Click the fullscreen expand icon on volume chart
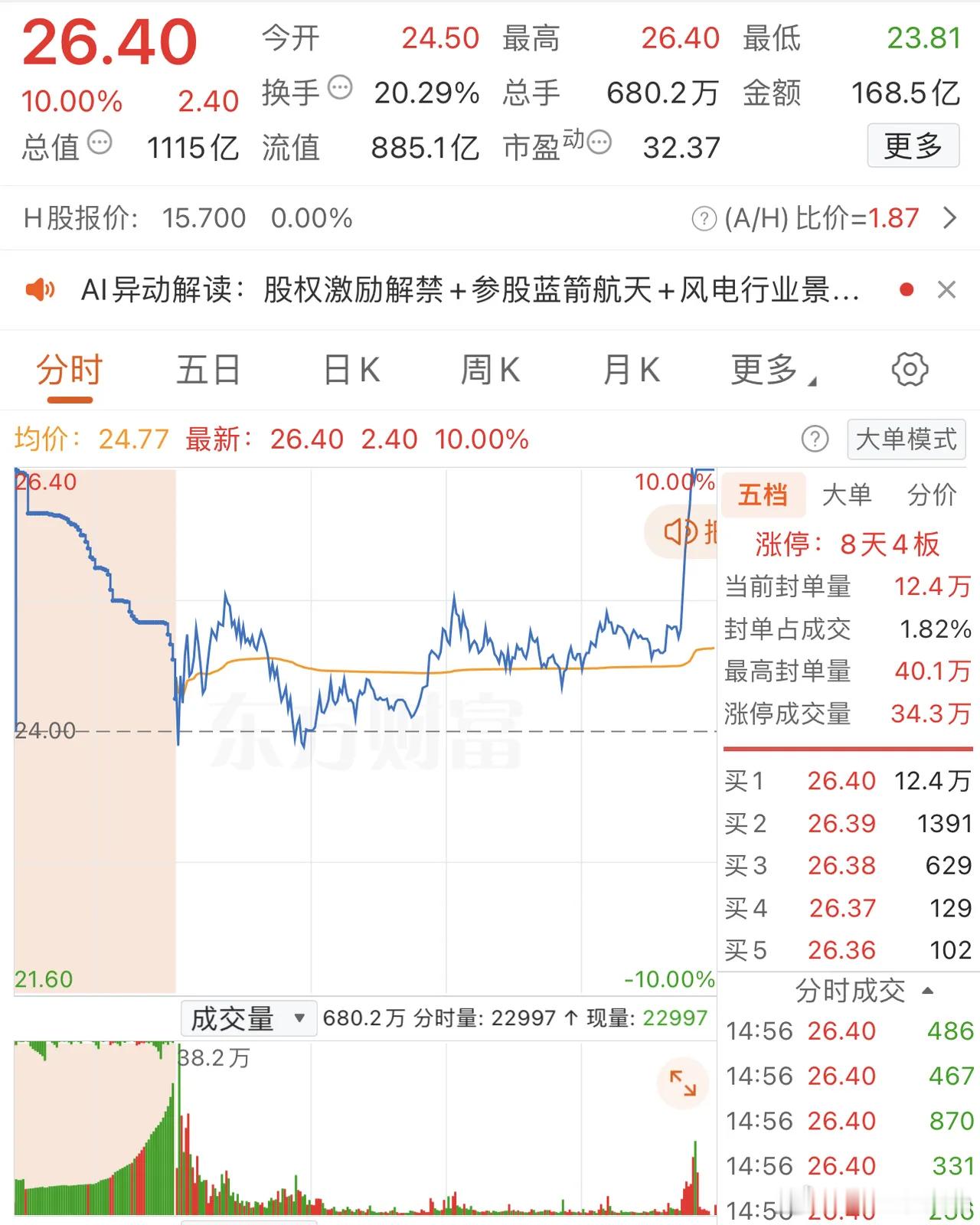The width and height of the screenshot is (980, 1225). (684, 1083)
